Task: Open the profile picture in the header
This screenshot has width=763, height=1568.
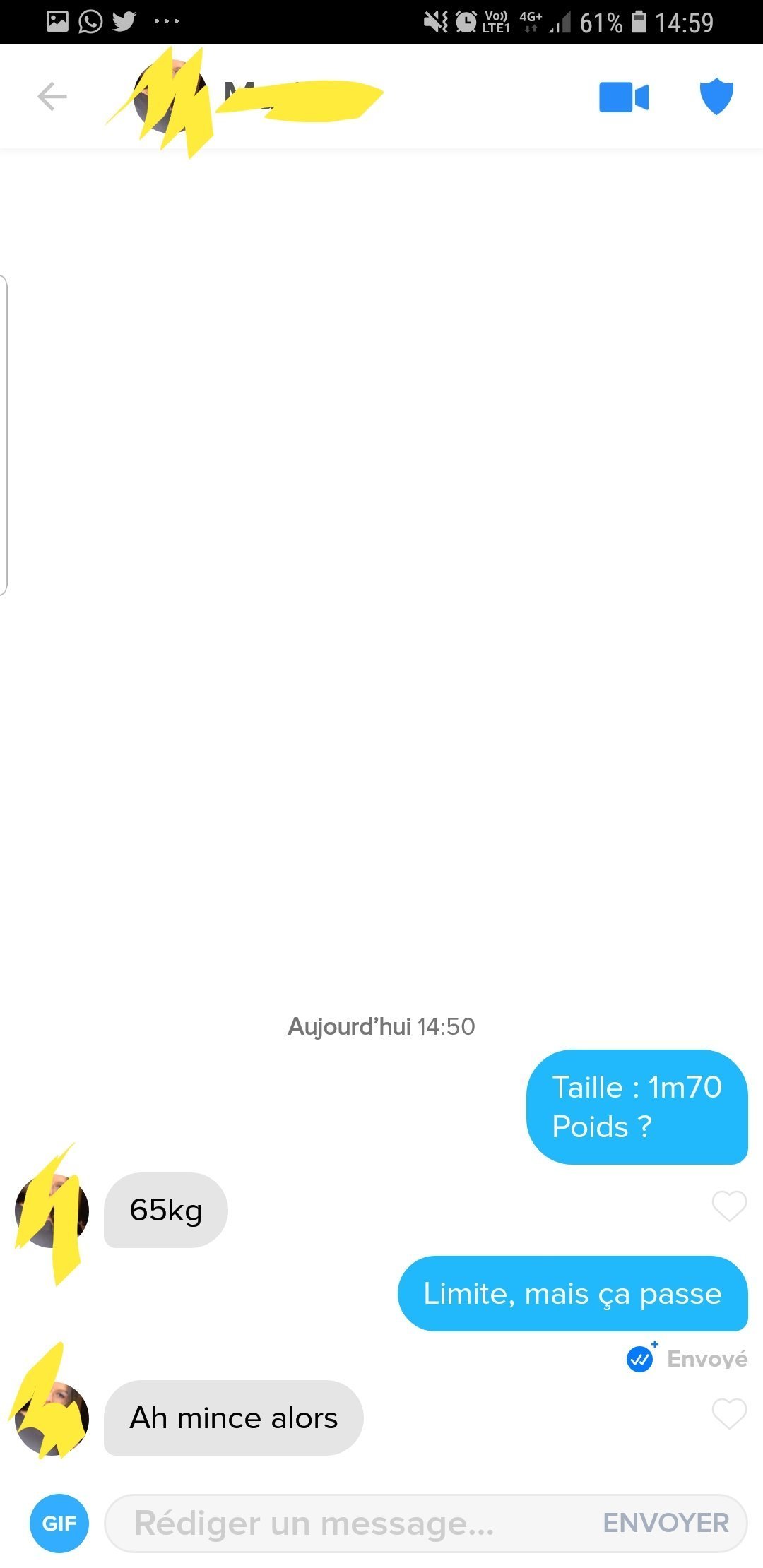Action: tap(170, 97)
